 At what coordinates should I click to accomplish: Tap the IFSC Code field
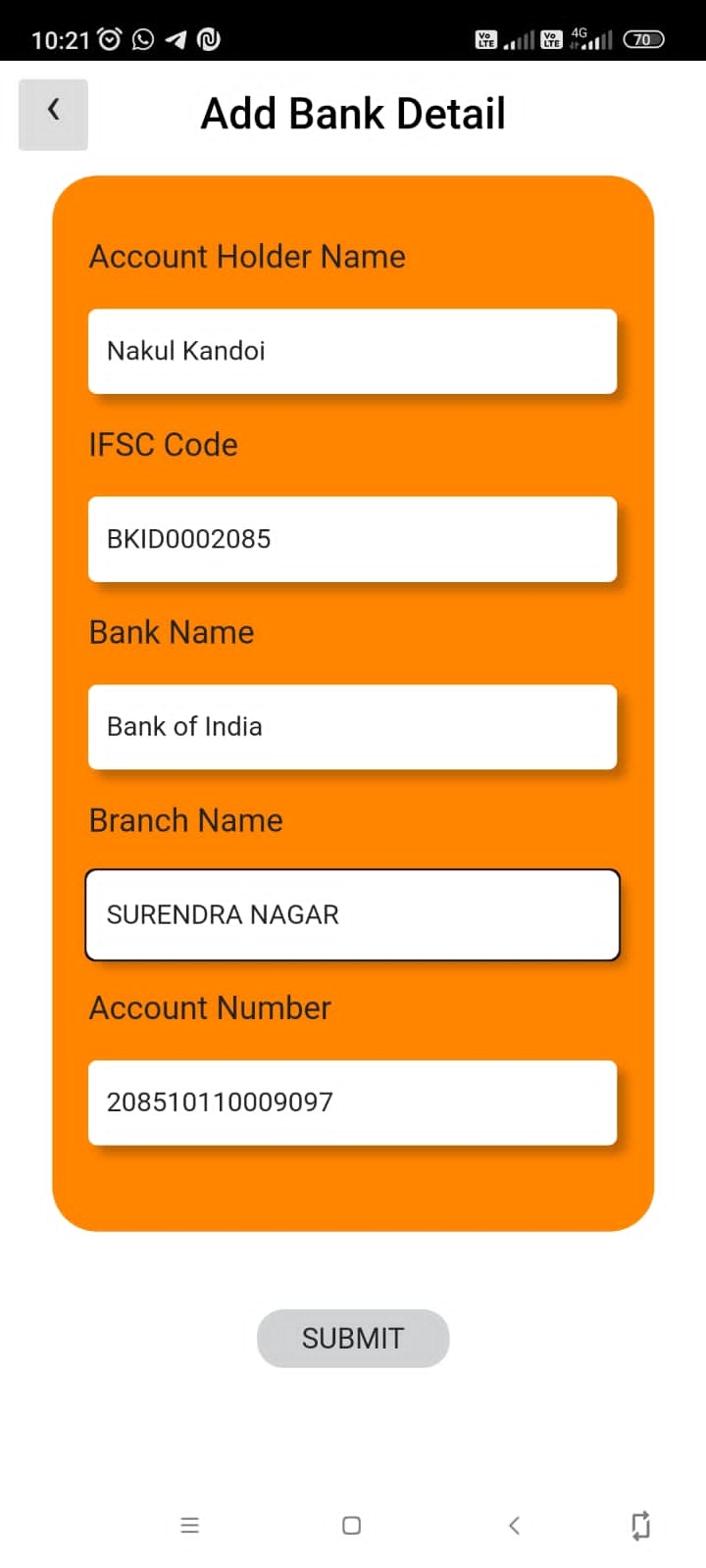[353, 539]
